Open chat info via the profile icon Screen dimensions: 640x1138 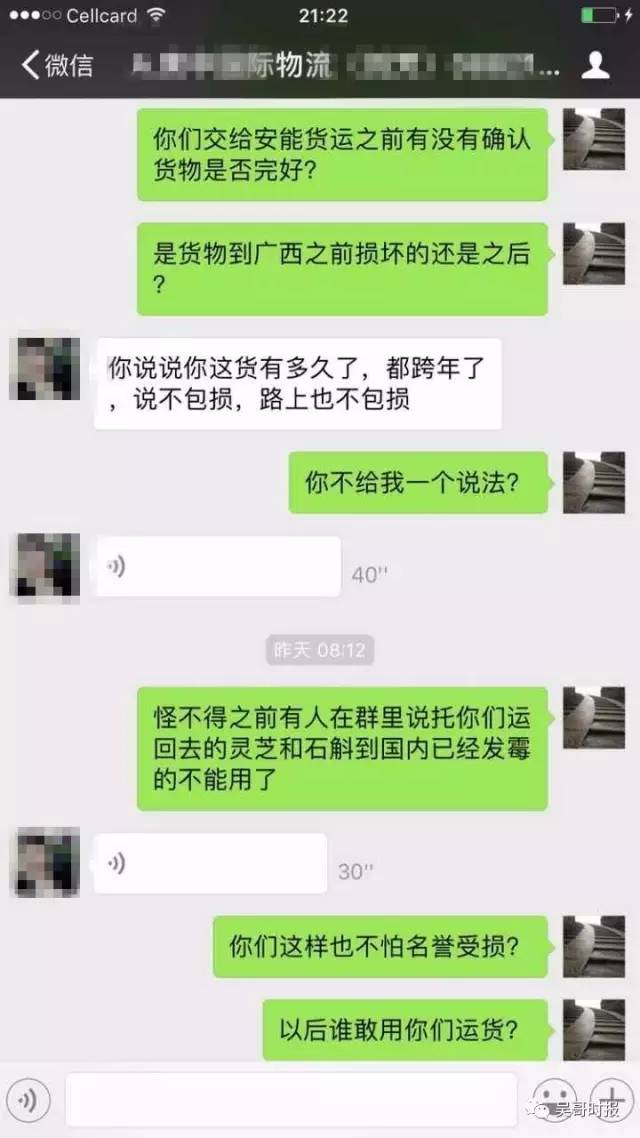pyautogui.click(x=596, y=66)
